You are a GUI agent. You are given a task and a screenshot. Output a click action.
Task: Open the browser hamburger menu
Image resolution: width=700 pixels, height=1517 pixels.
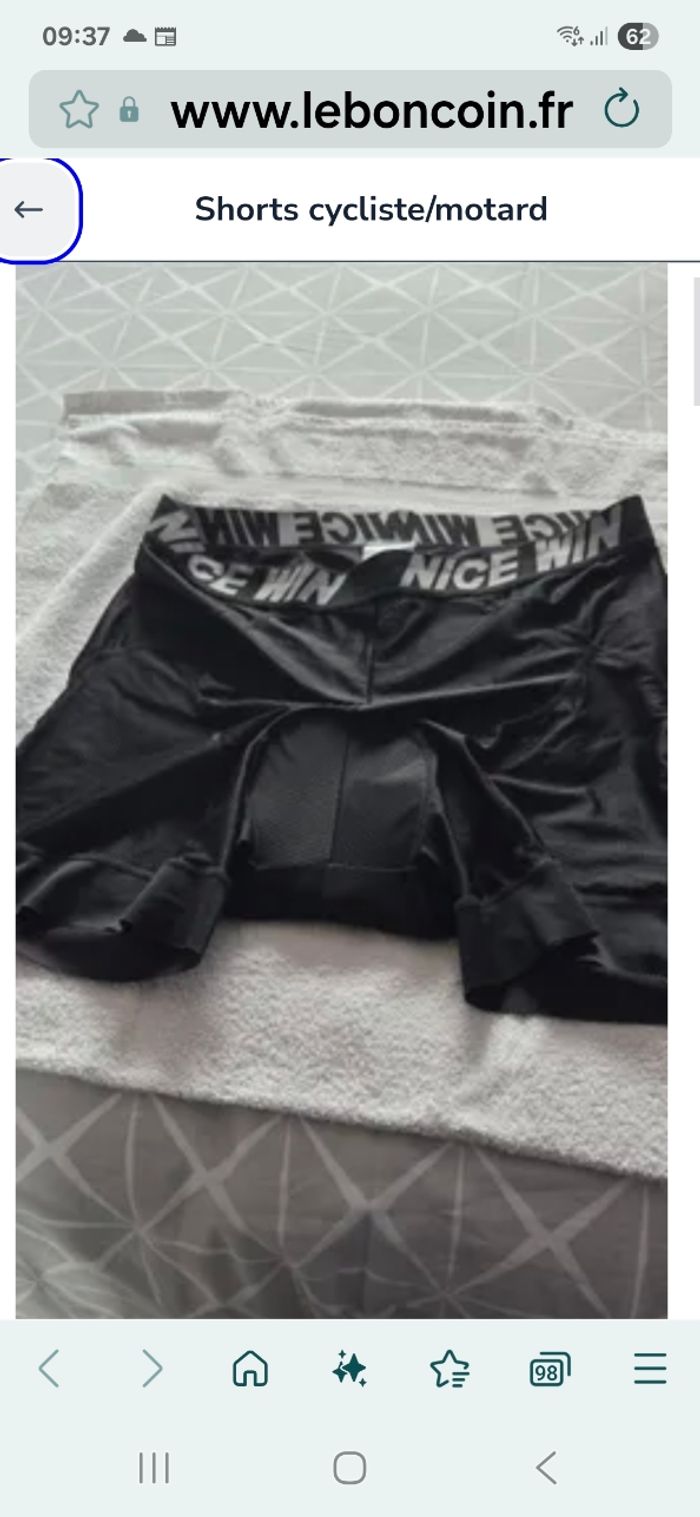tap(649, 1368)
